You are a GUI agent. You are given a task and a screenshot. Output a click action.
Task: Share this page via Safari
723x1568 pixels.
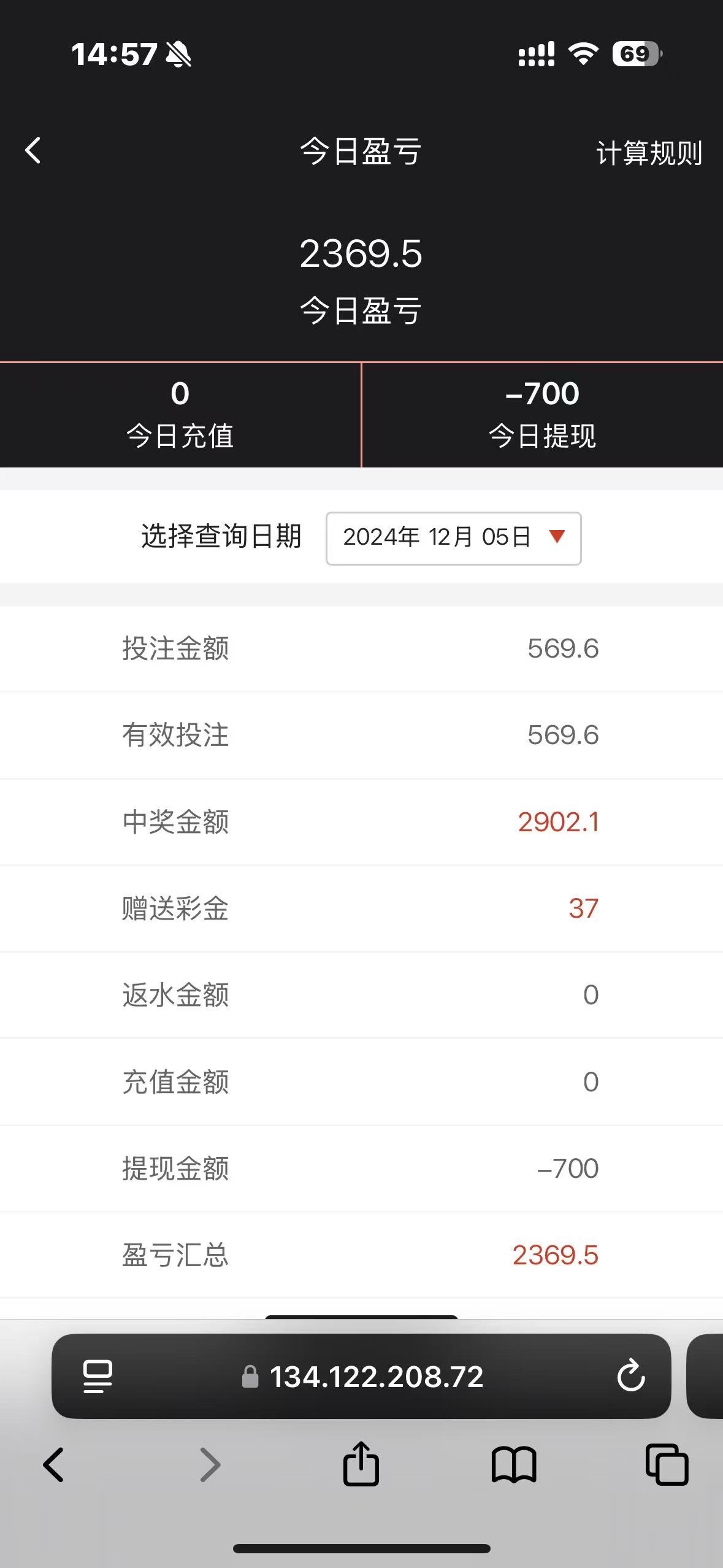point(361,1464)
